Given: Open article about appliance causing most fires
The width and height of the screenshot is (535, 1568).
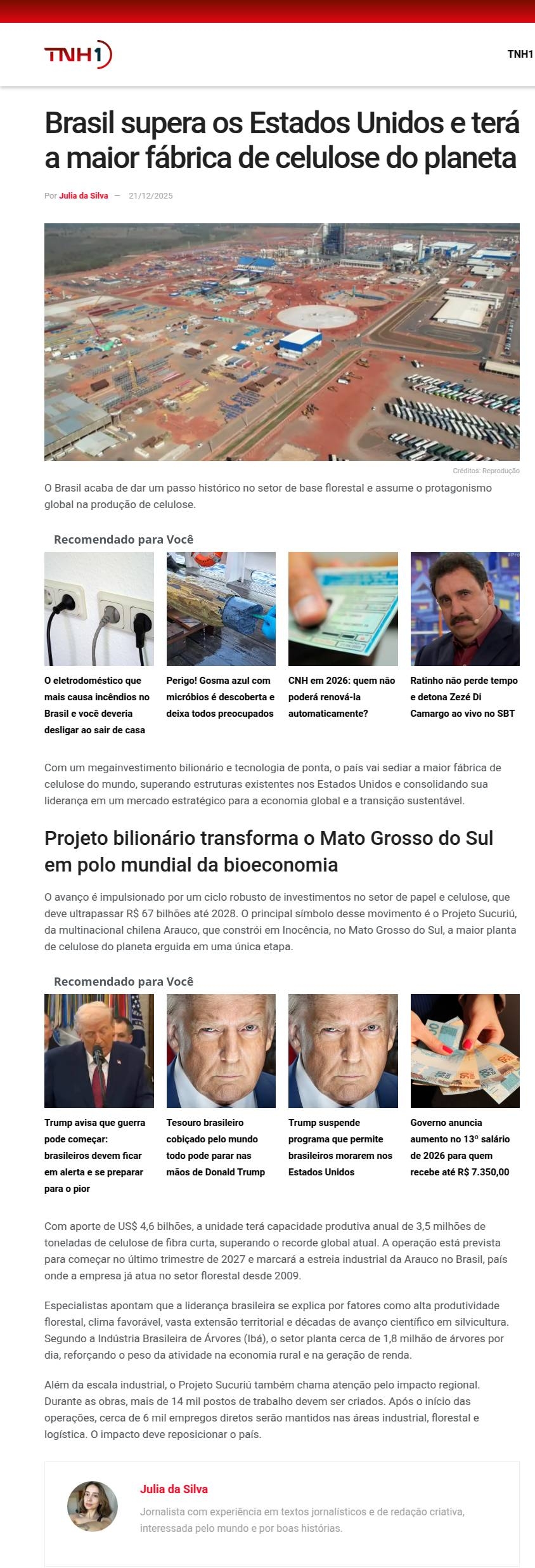Looking at the screenshot, I should click(x=98, y=705).
